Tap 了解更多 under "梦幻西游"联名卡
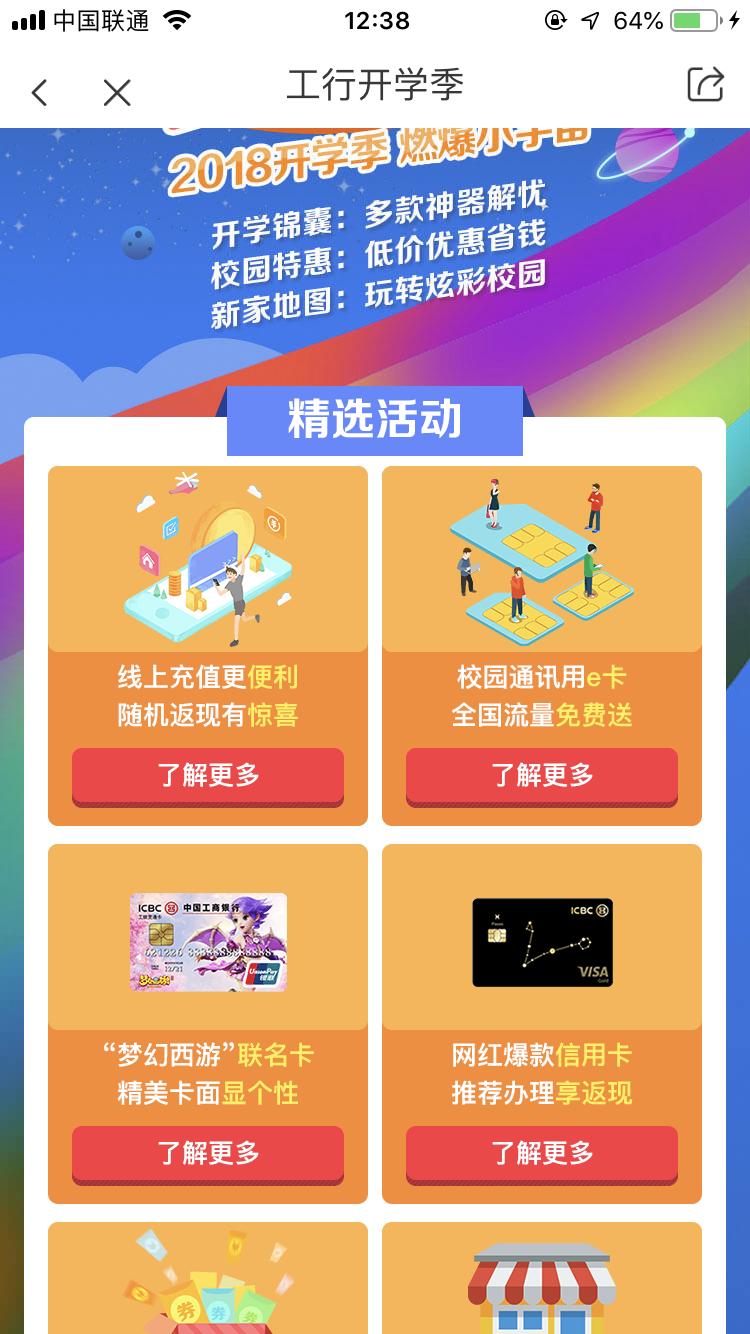 [x=208, y=1154]
